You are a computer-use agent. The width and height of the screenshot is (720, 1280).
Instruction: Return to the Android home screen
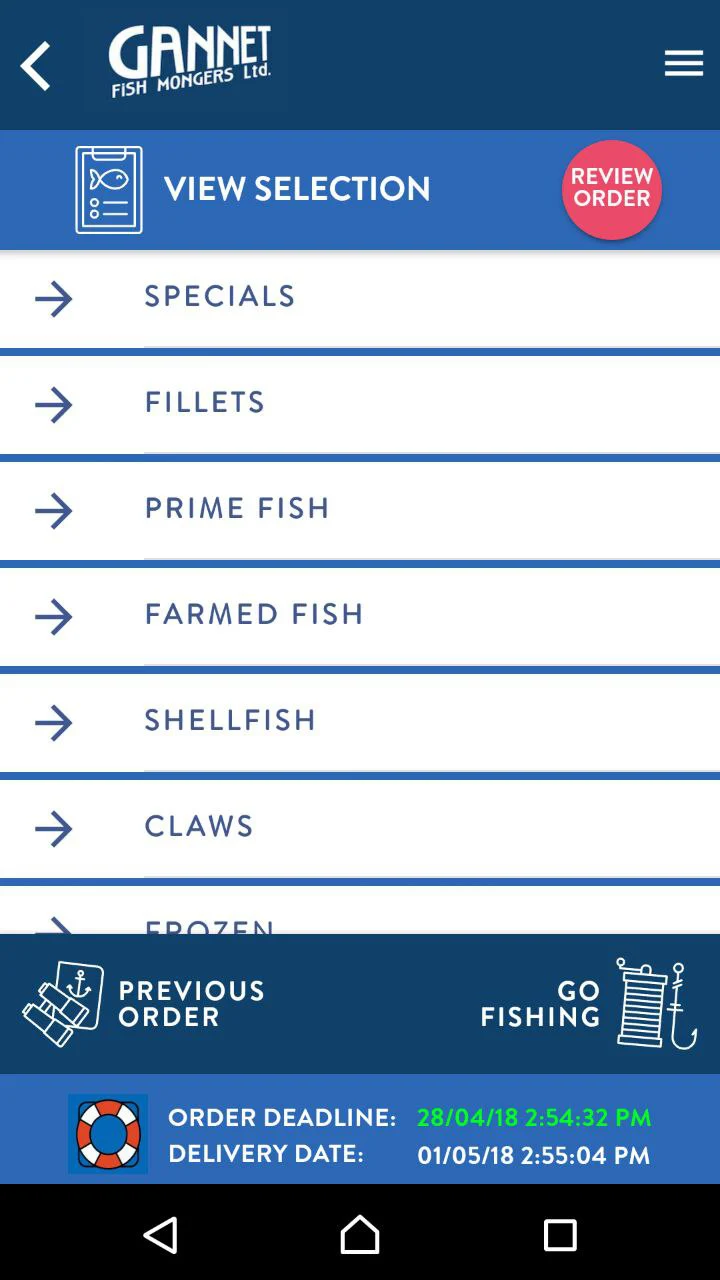click(360, 1235)
